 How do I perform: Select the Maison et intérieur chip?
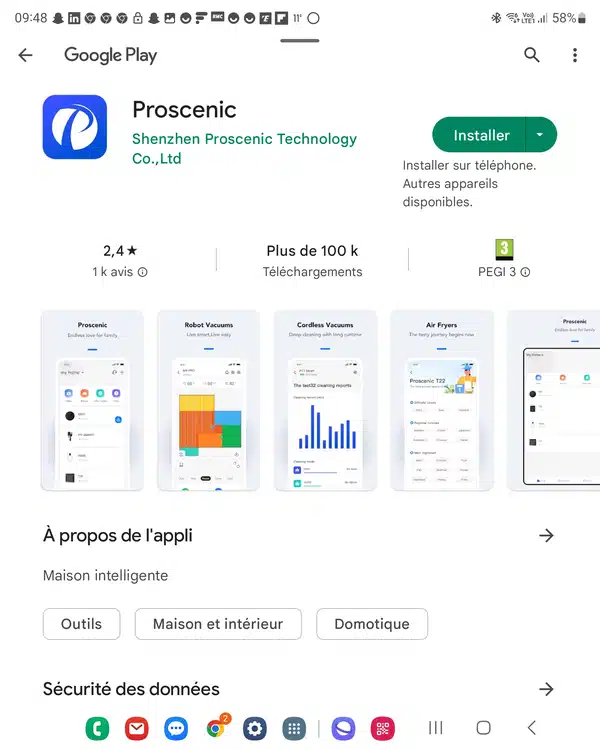tap(218, 624)
